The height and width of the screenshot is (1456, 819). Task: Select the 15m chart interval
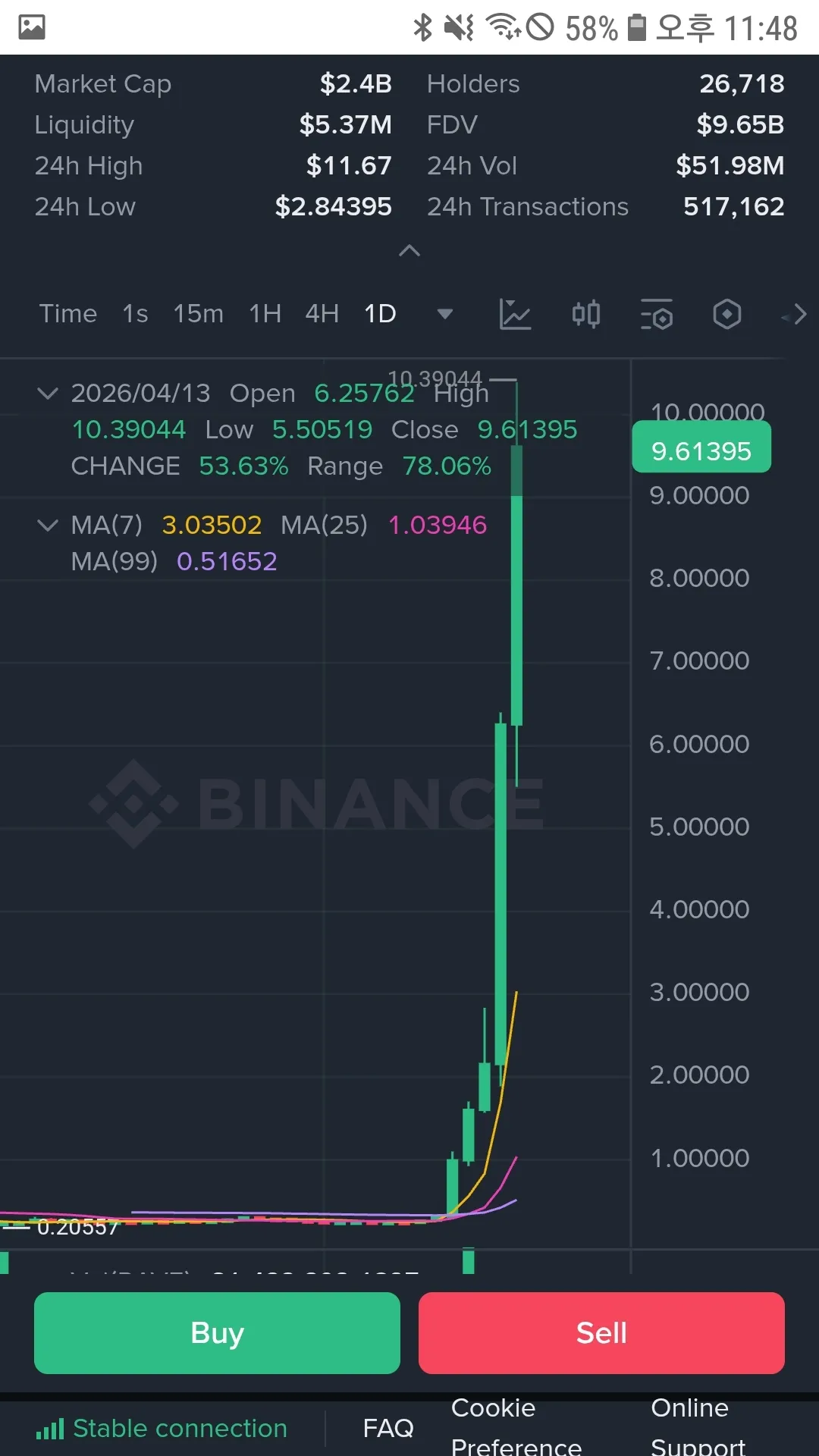[x=198, y=314]
